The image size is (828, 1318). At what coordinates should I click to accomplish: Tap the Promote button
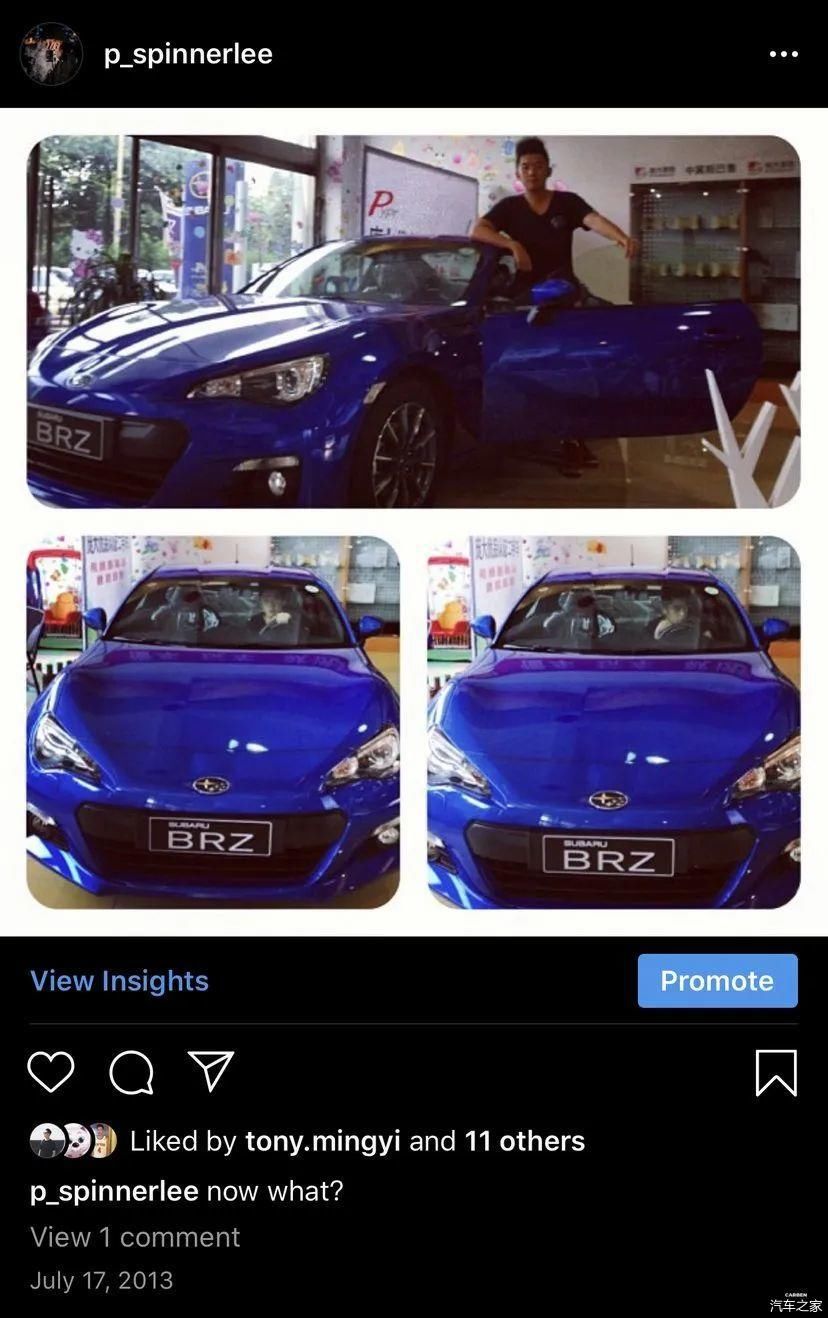(x=717, y=981)
